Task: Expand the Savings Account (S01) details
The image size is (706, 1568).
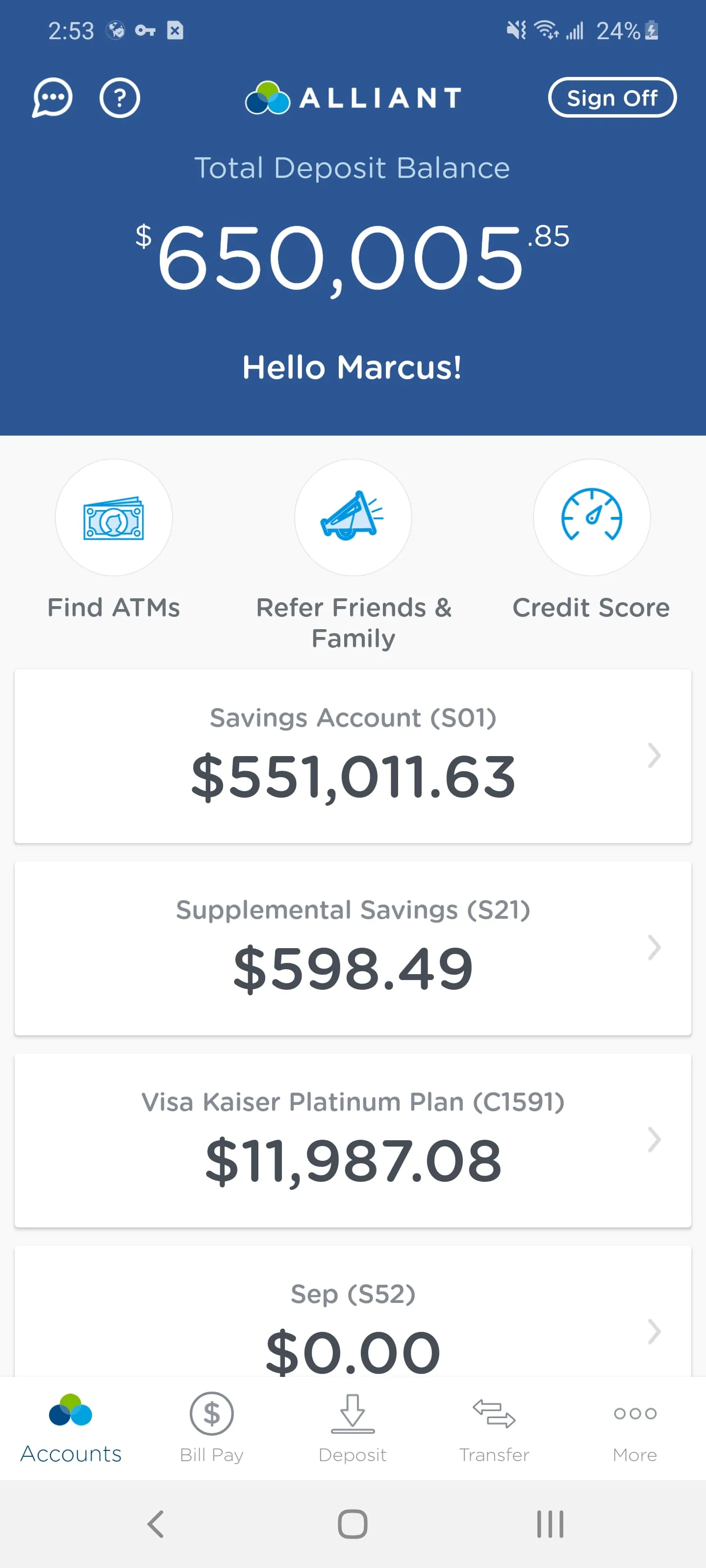Action: click(655, 756)
